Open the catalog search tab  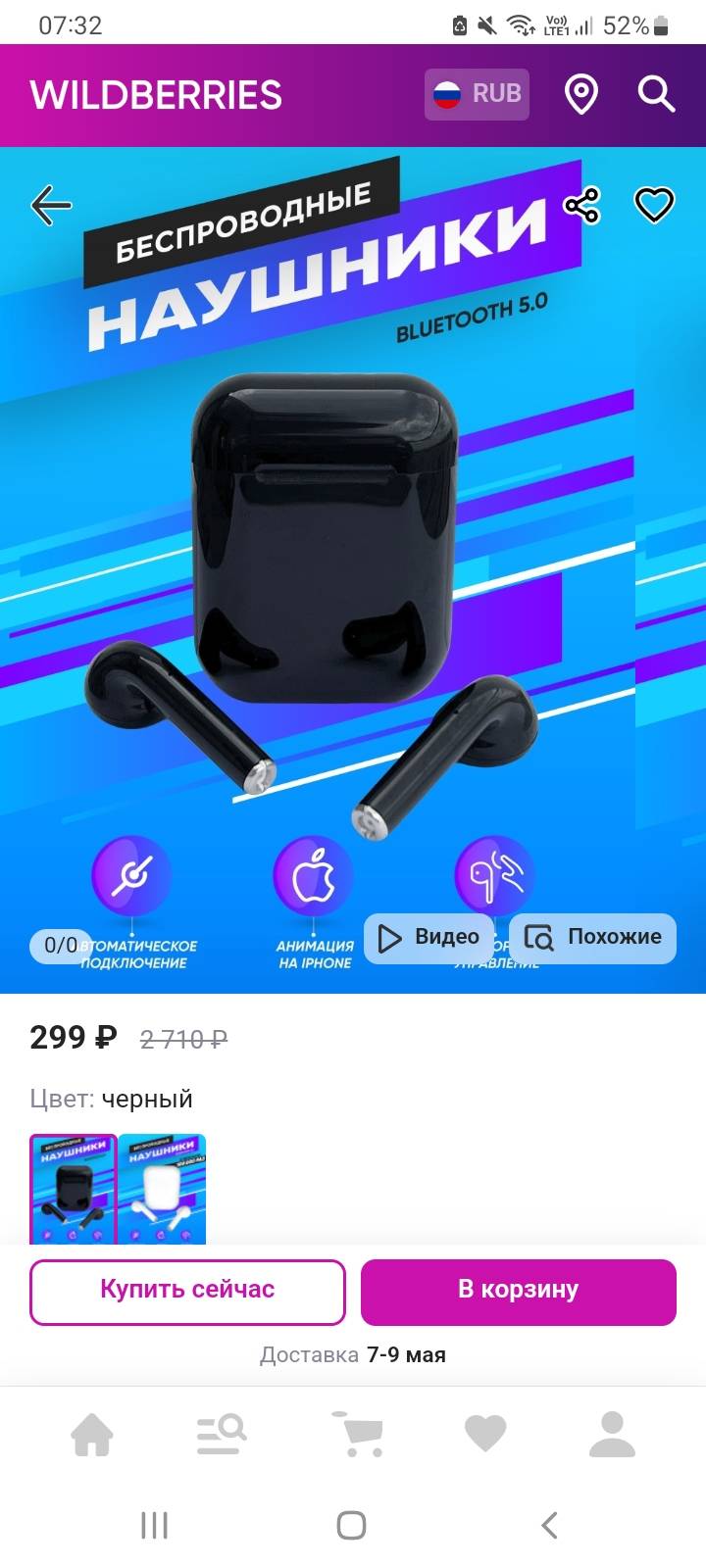221,1436
